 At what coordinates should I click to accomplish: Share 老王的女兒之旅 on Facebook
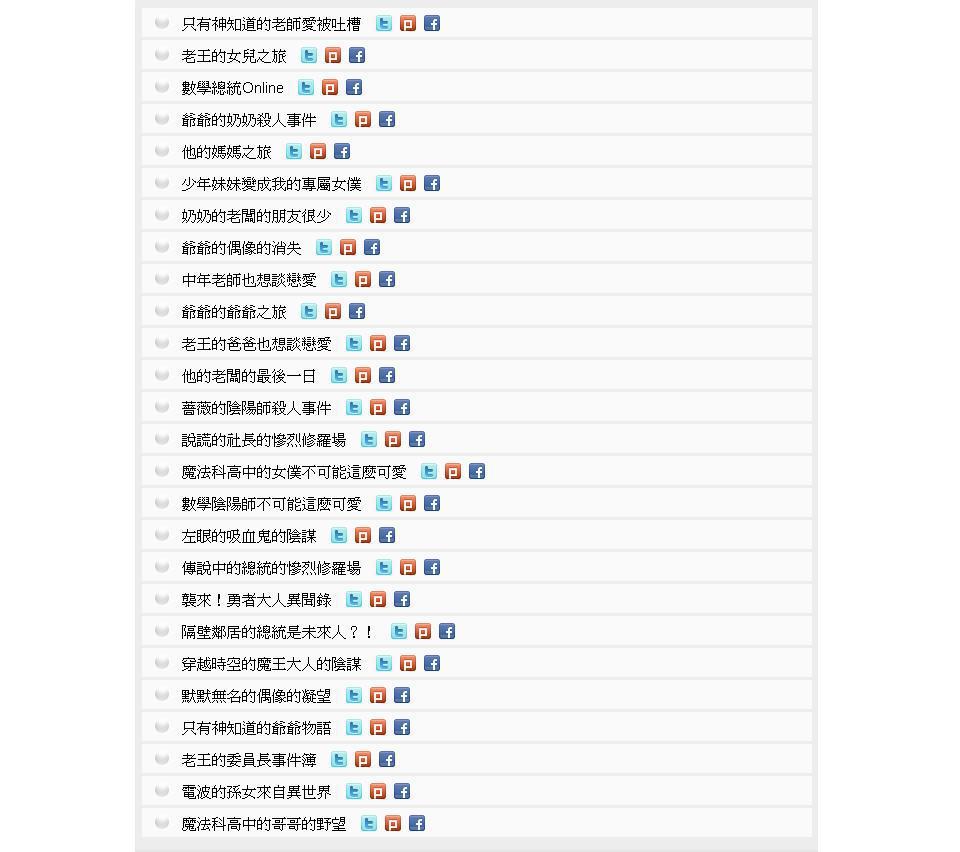[x=357, y=55]
